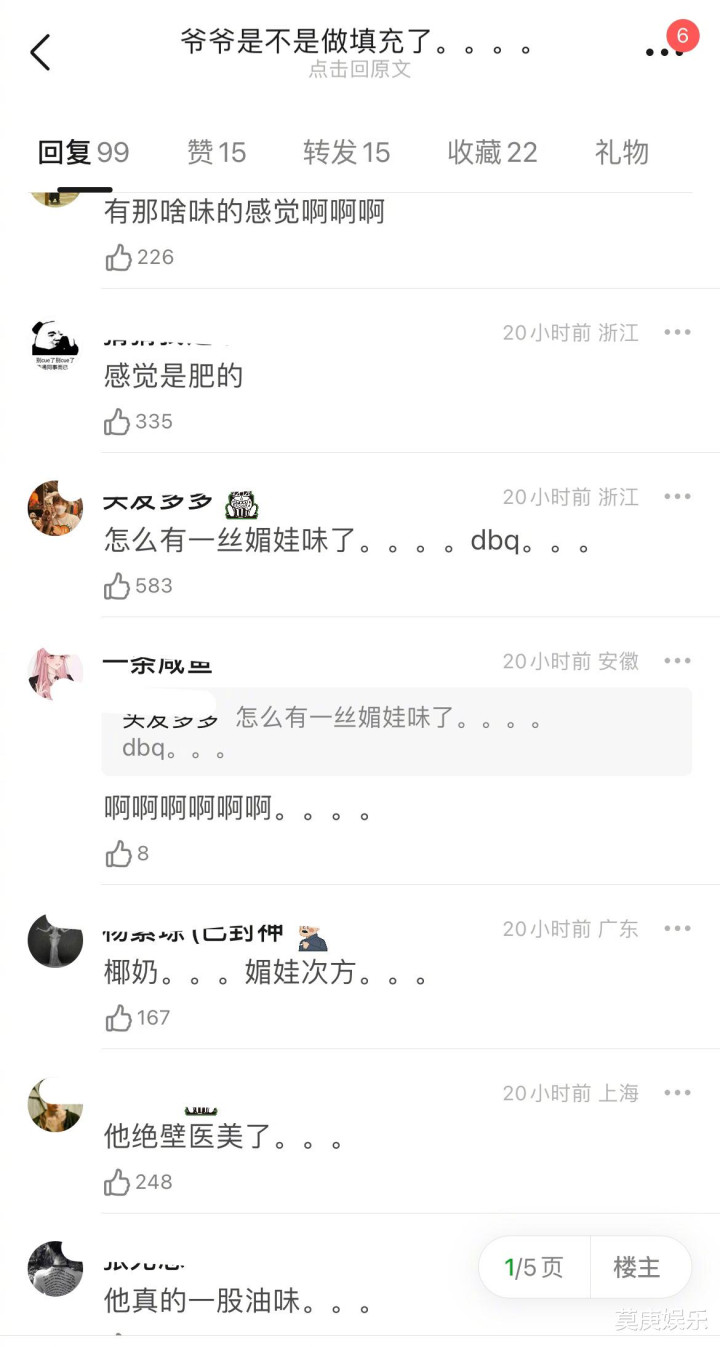This screenshot has width=720, height=1347.
Task: Go back using the top-left arrow
Action: pos(40,52)
